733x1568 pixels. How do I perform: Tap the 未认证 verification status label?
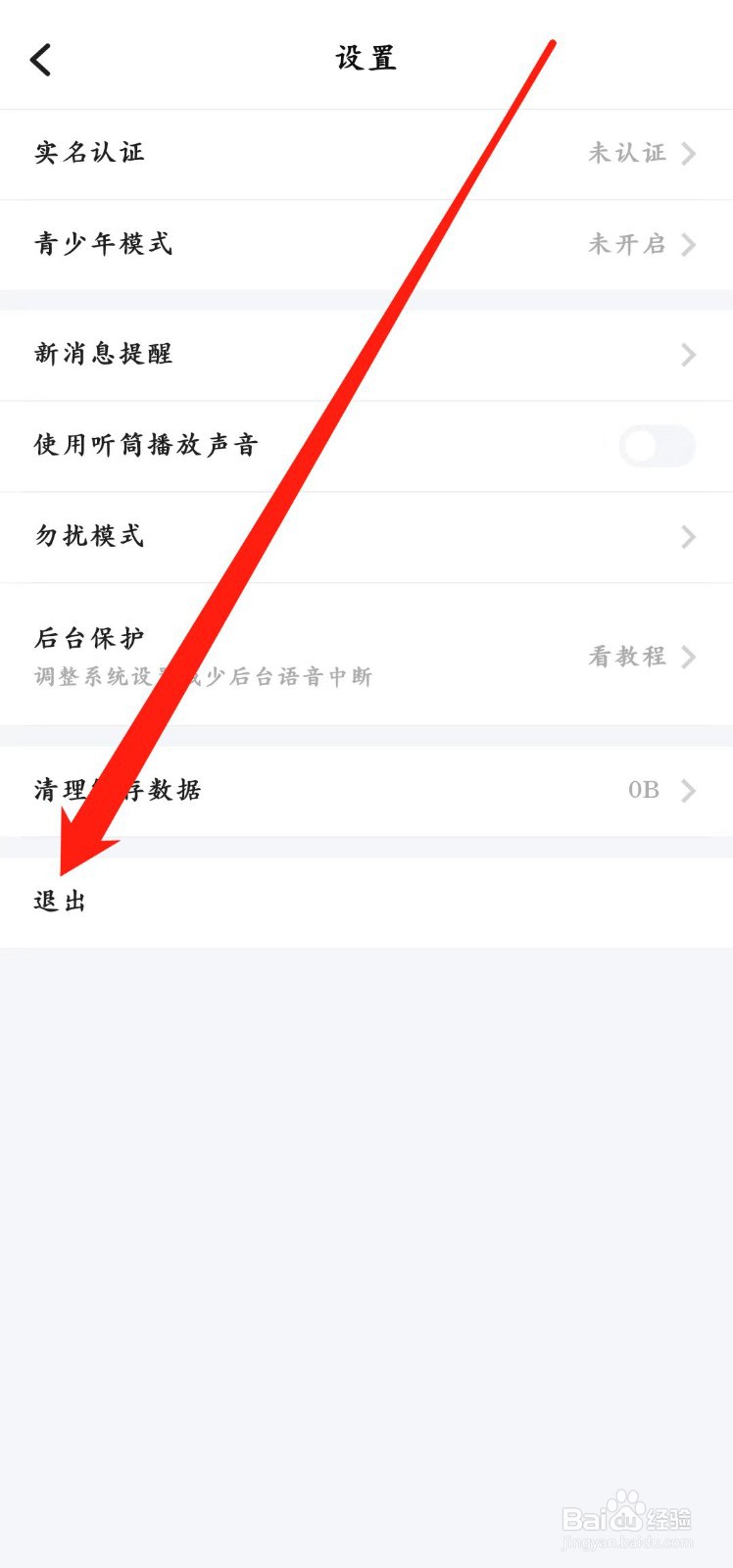point(628,154)
